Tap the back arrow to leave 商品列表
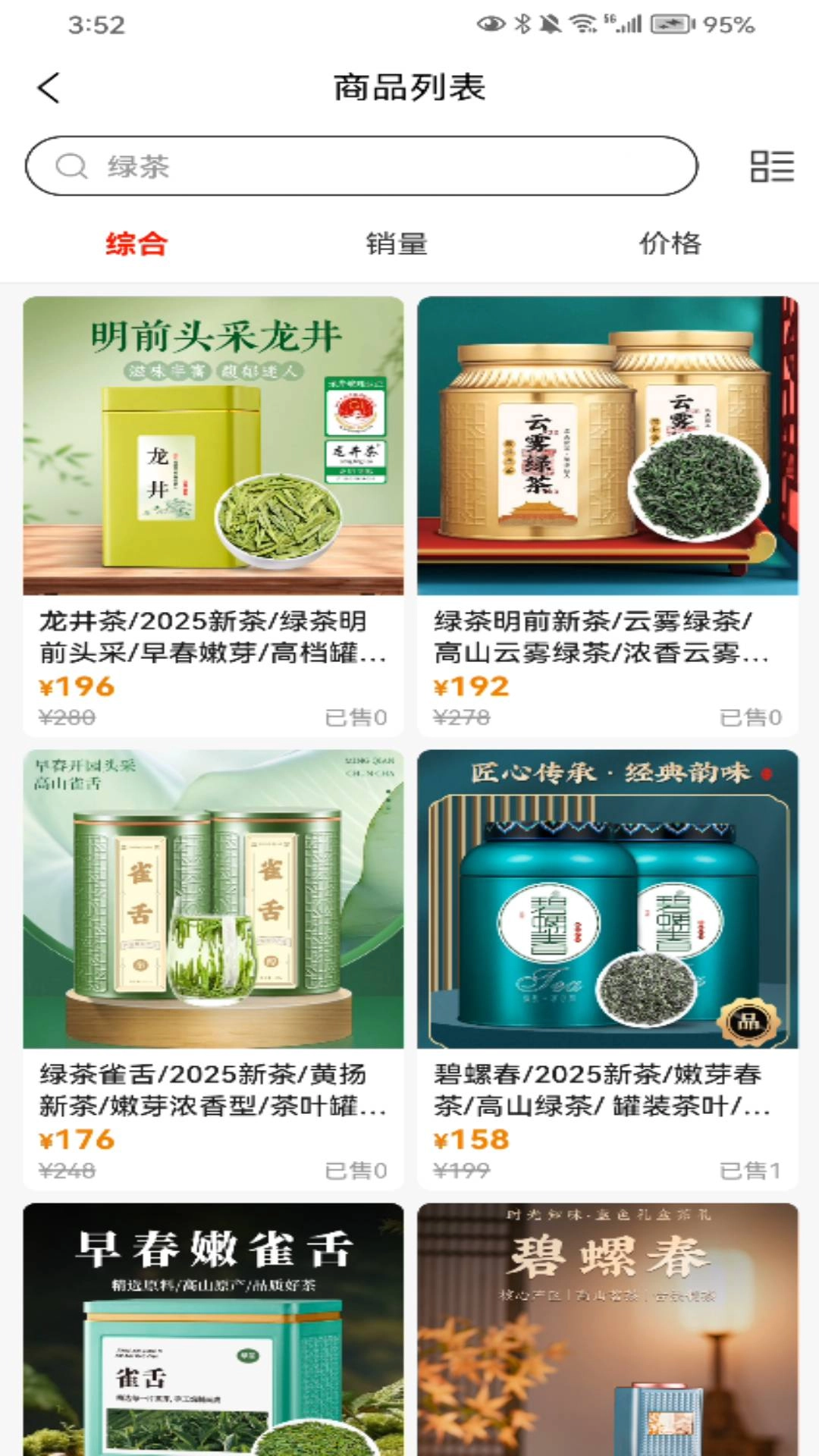The height and width of the screenshot is (1456, 819). [x=48, y=86]
